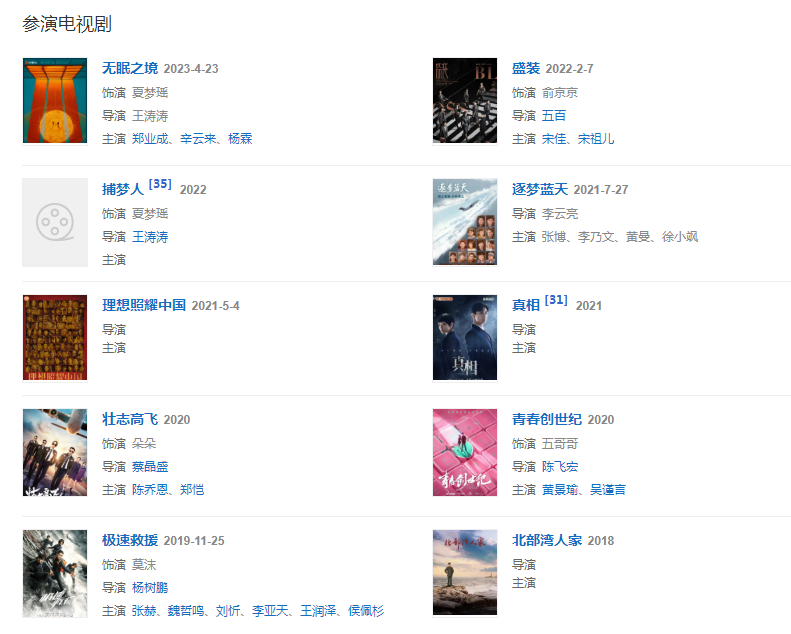Open director 五百's page
The image size is (791, 634).
(x=554, y=116)
